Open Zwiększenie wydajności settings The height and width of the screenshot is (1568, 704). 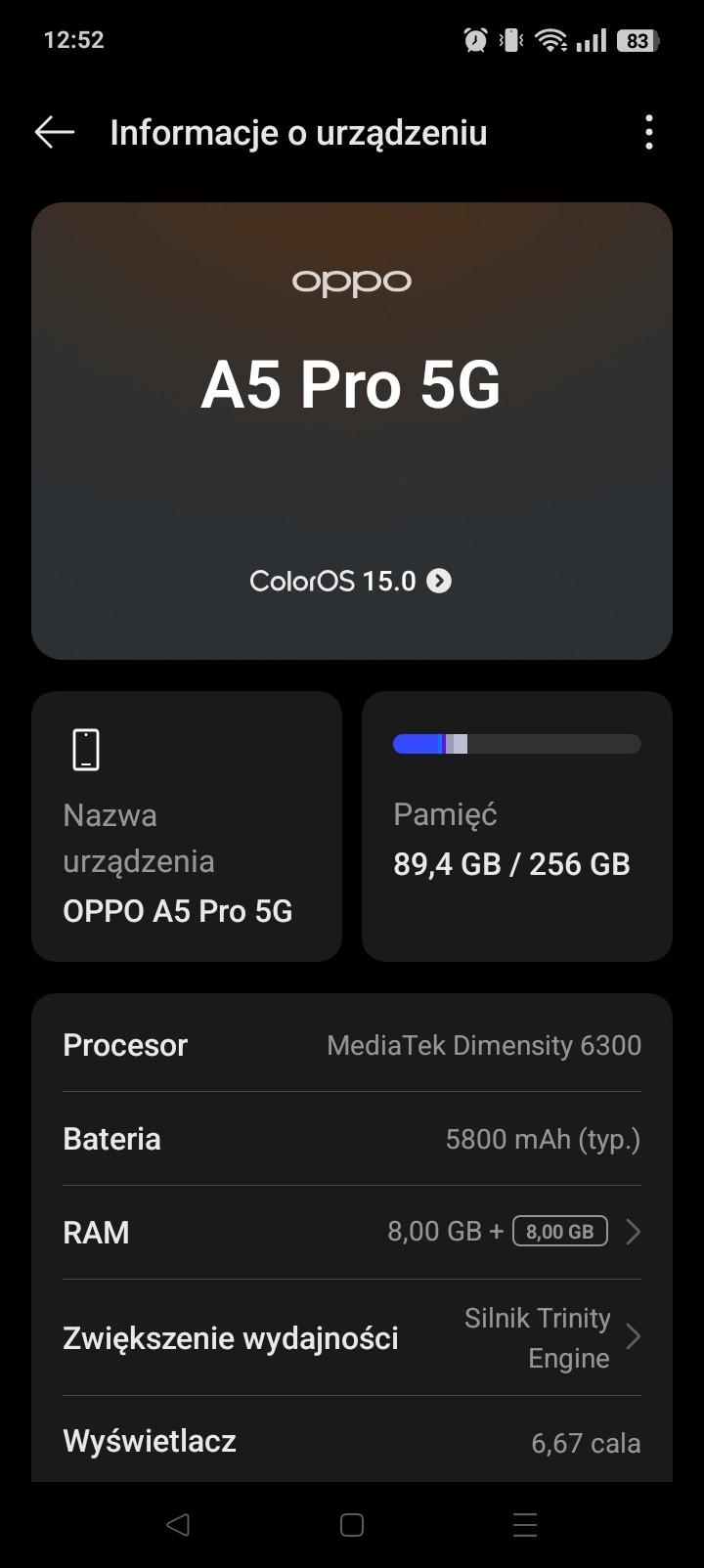pyautogui.click(x=352, y=1337)
